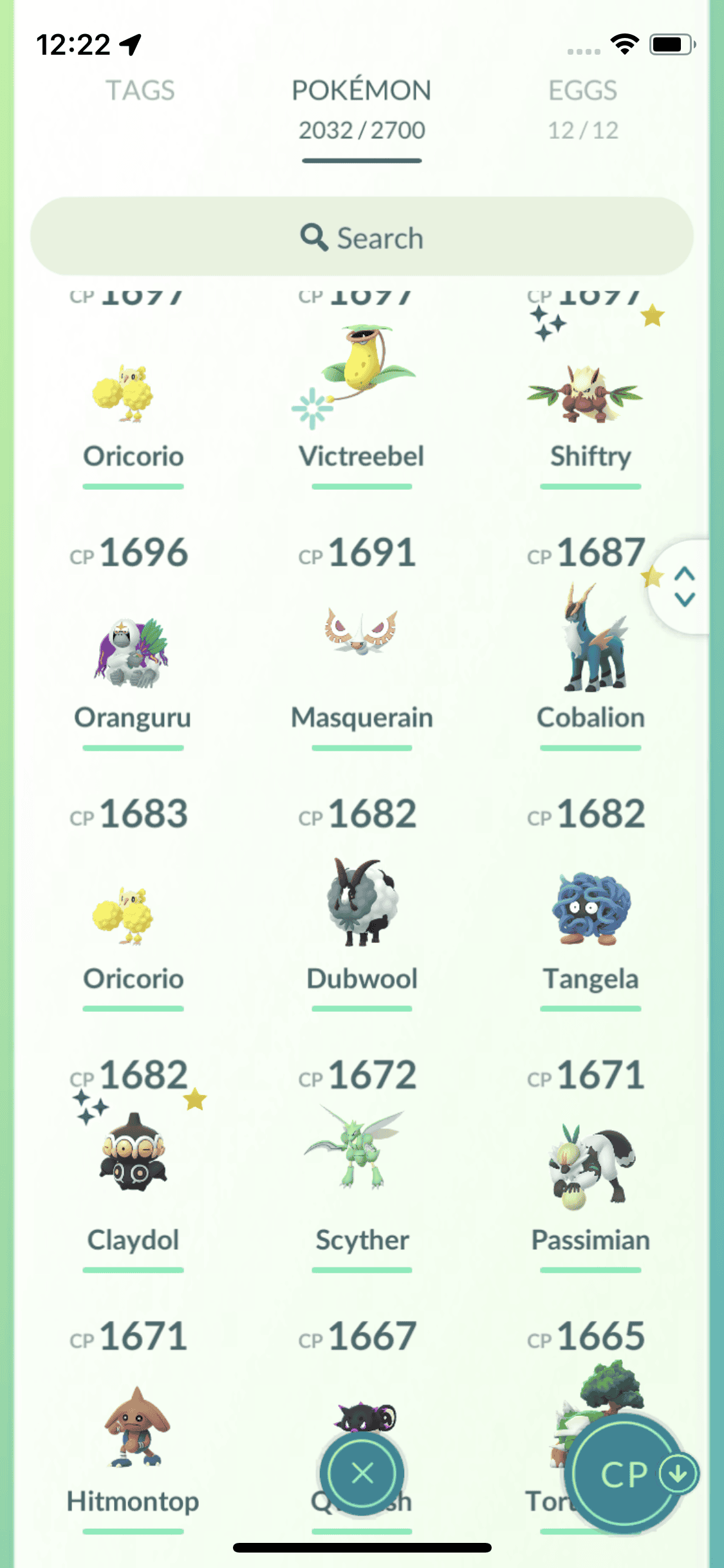This screenshot has height=1568, width=724.
Task: View Tangela CP 1682
Action: pos(589,908)
